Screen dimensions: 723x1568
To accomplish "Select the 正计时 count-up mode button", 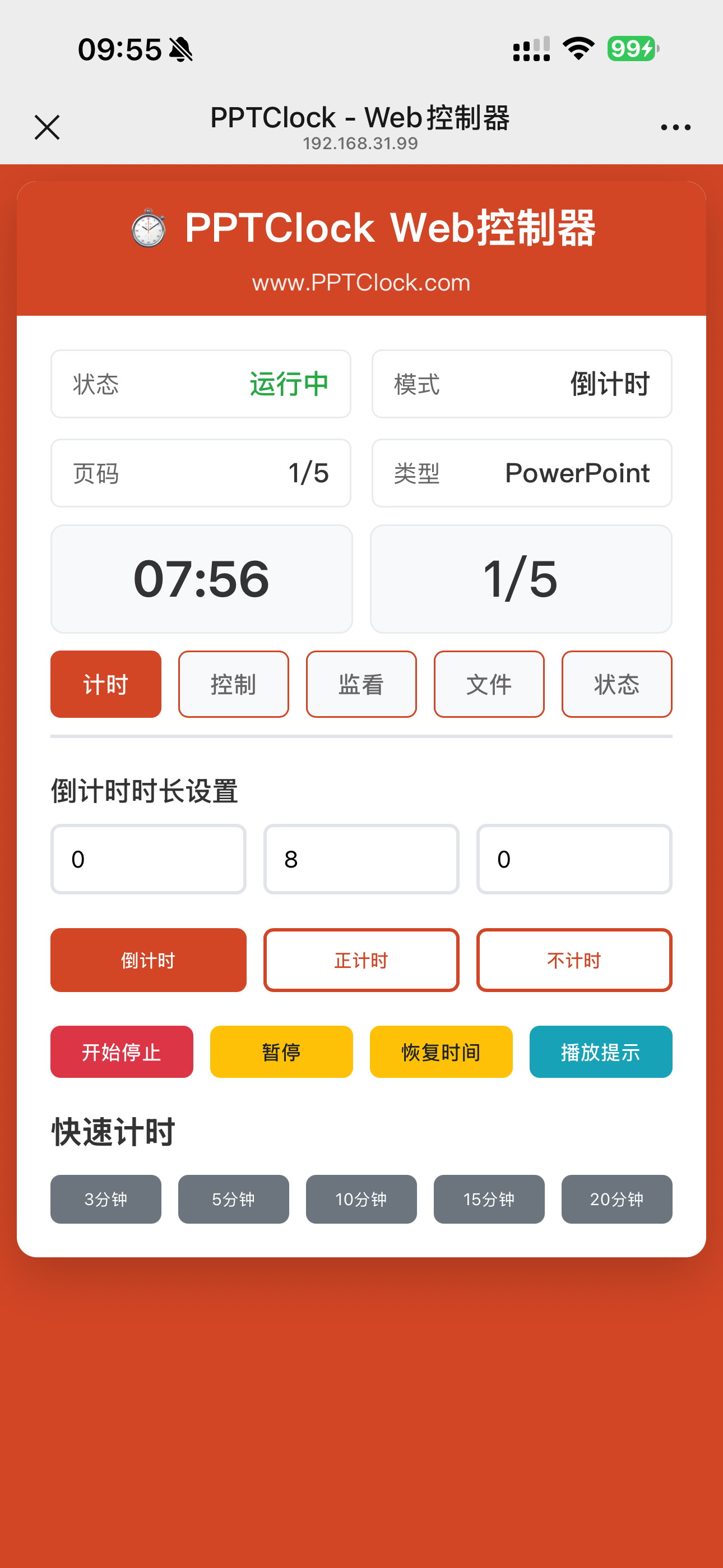I will (x=361, y=960).
